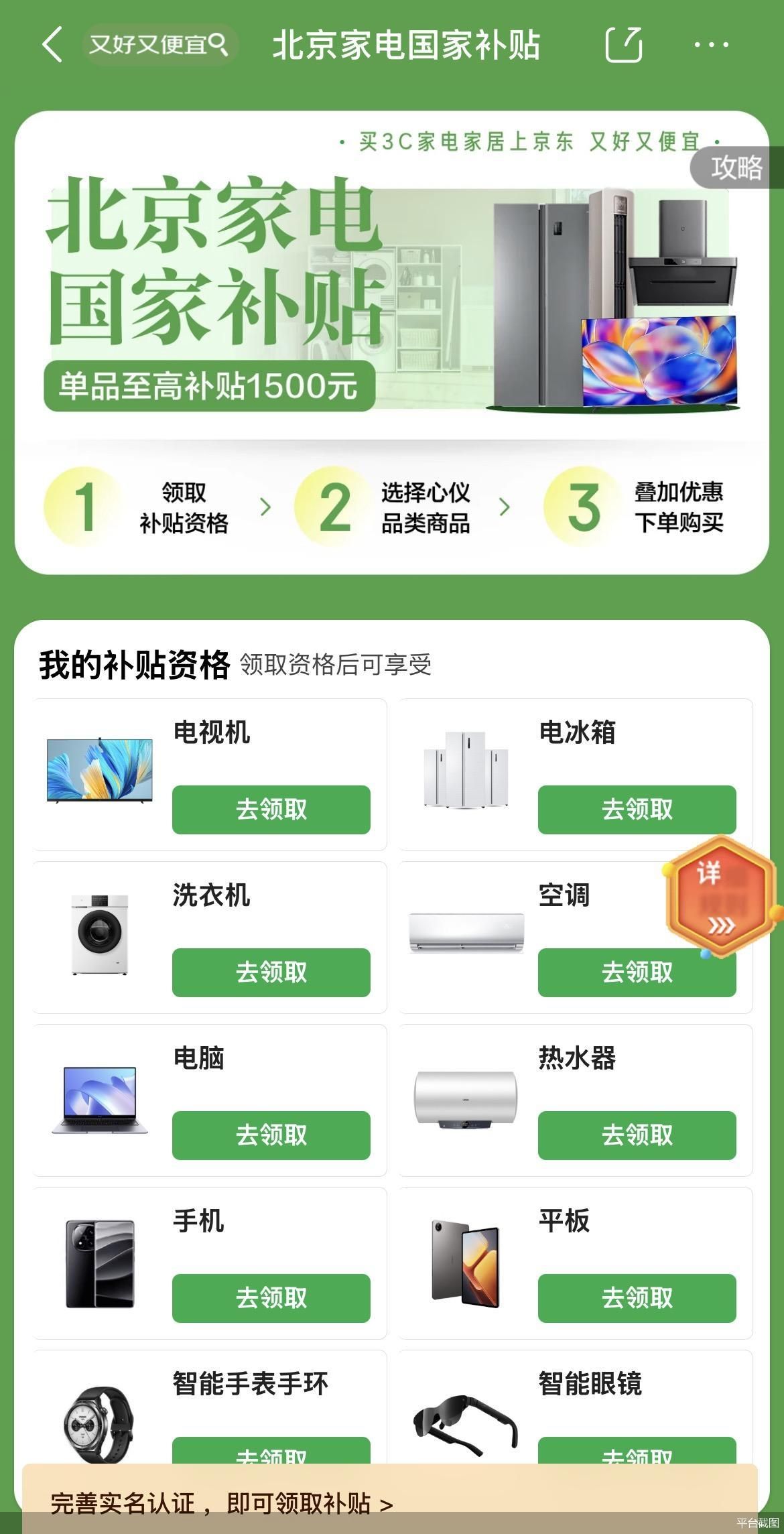Image resolution: width=784 pixels, height=1534 pixels.
Task: Claim the 电脑 subsidy
Action: 271,1136
